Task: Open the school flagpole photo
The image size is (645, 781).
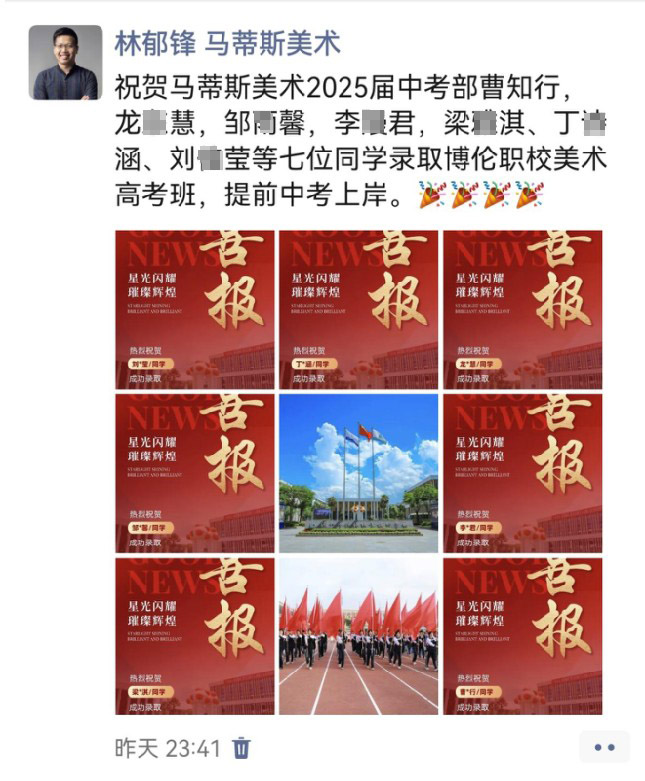Action: 358,473
